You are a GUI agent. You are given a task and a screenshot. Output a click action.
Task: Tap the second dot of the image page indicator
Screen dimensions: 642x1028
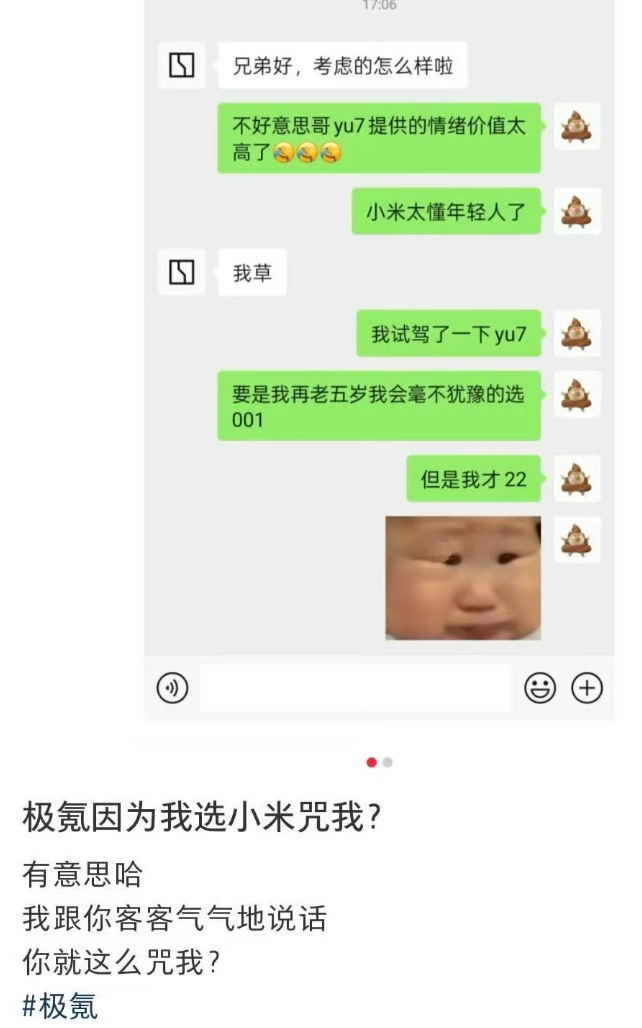point(388,762)
